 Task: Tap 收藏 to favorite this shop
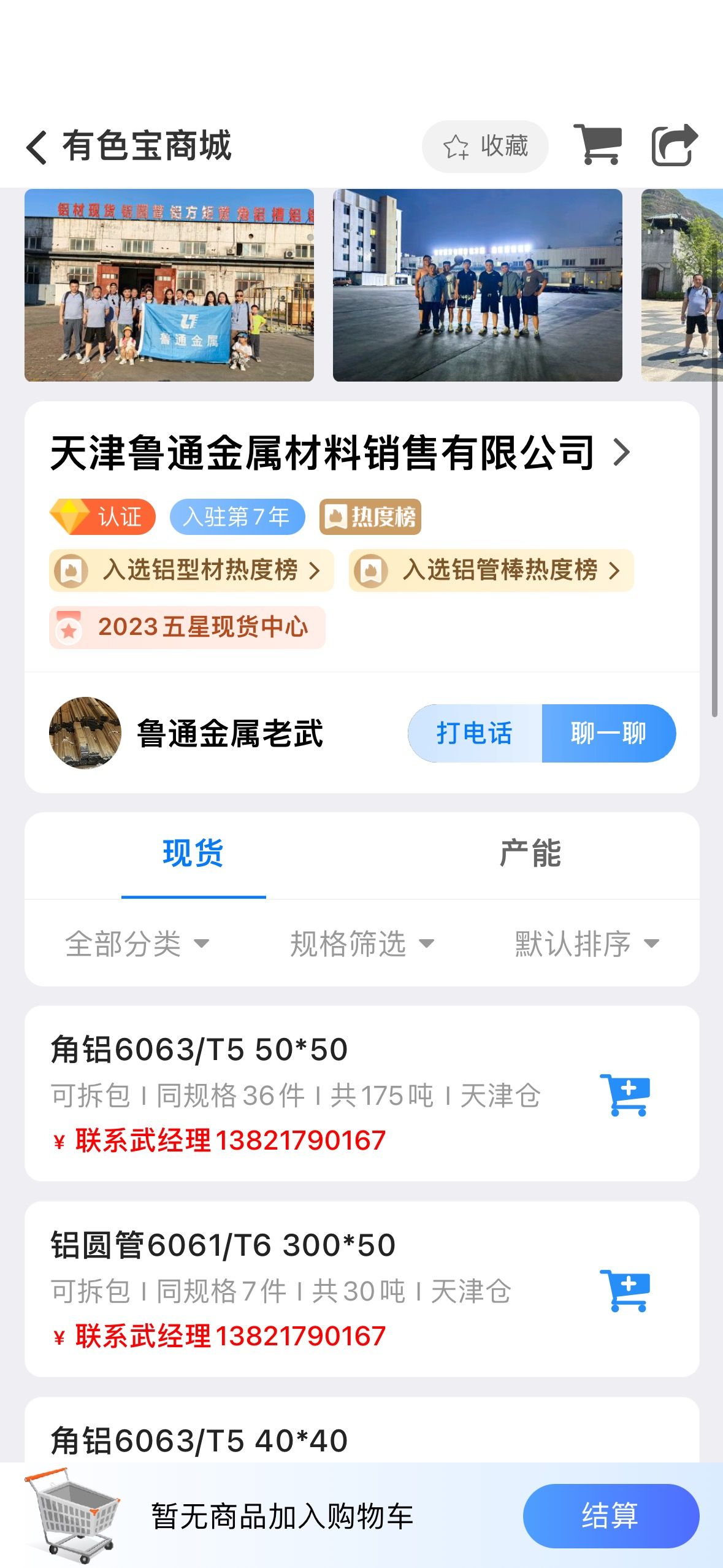click(485, 147)
